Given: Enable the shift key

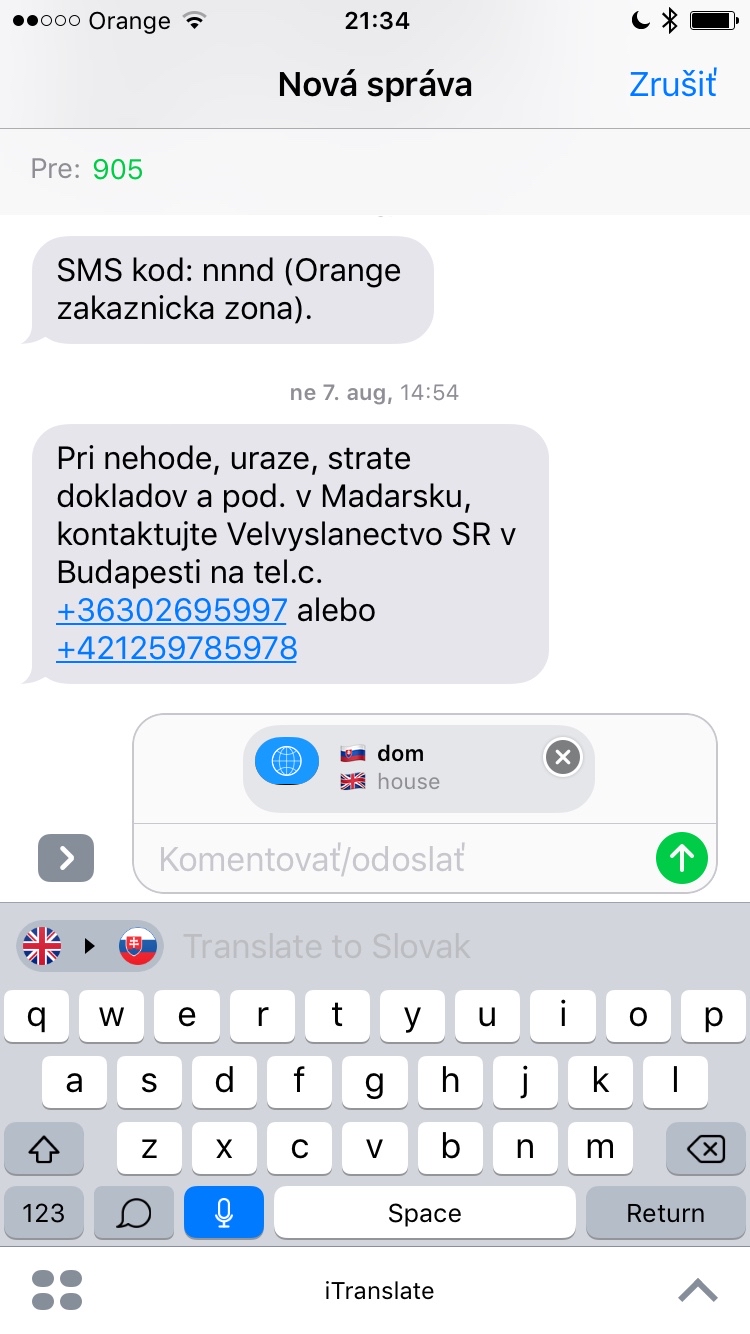Looking at the screenshot, I should (42, 1148).
